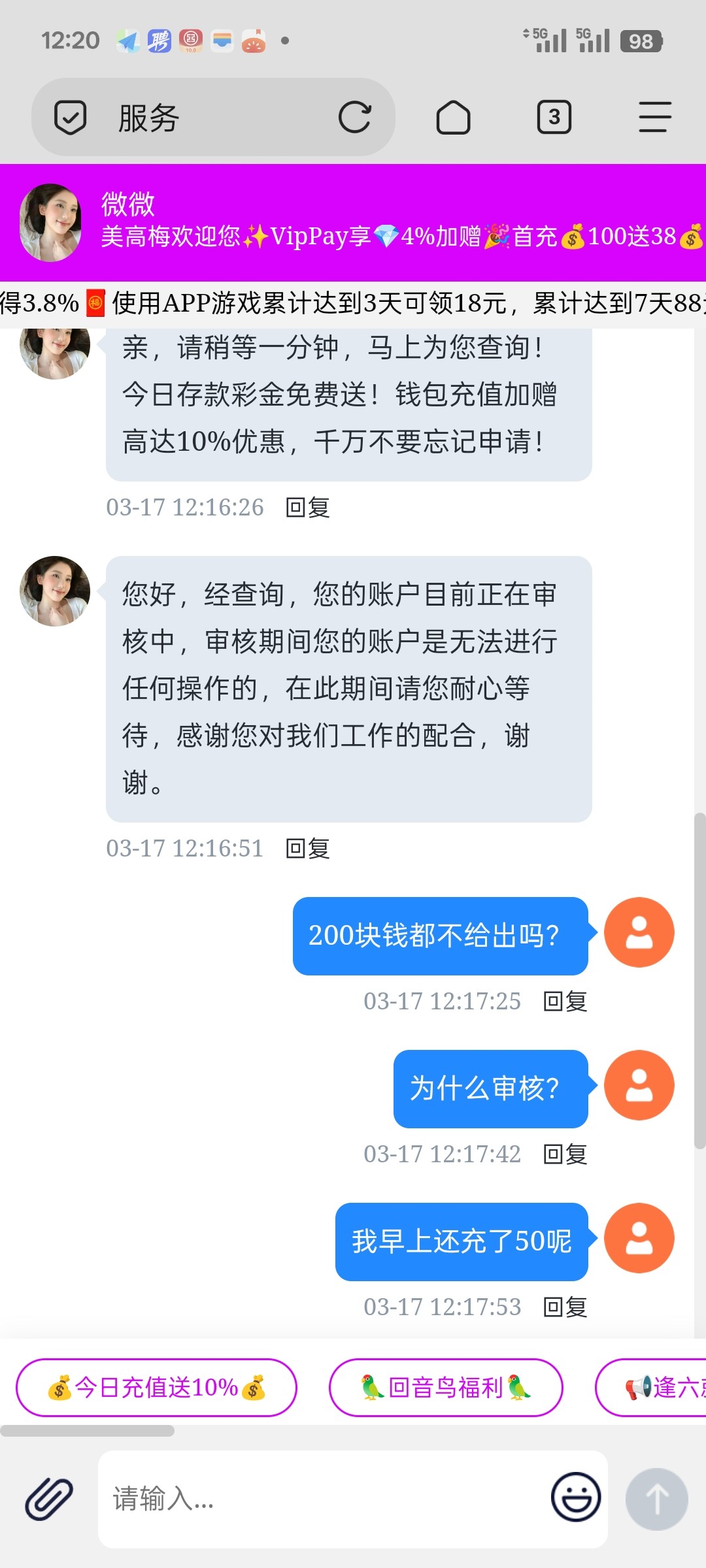Tap the orange user avatar beside '为什么审核?'
The height and width of the screenshot is (1568, 706).
pos(639,1085)
